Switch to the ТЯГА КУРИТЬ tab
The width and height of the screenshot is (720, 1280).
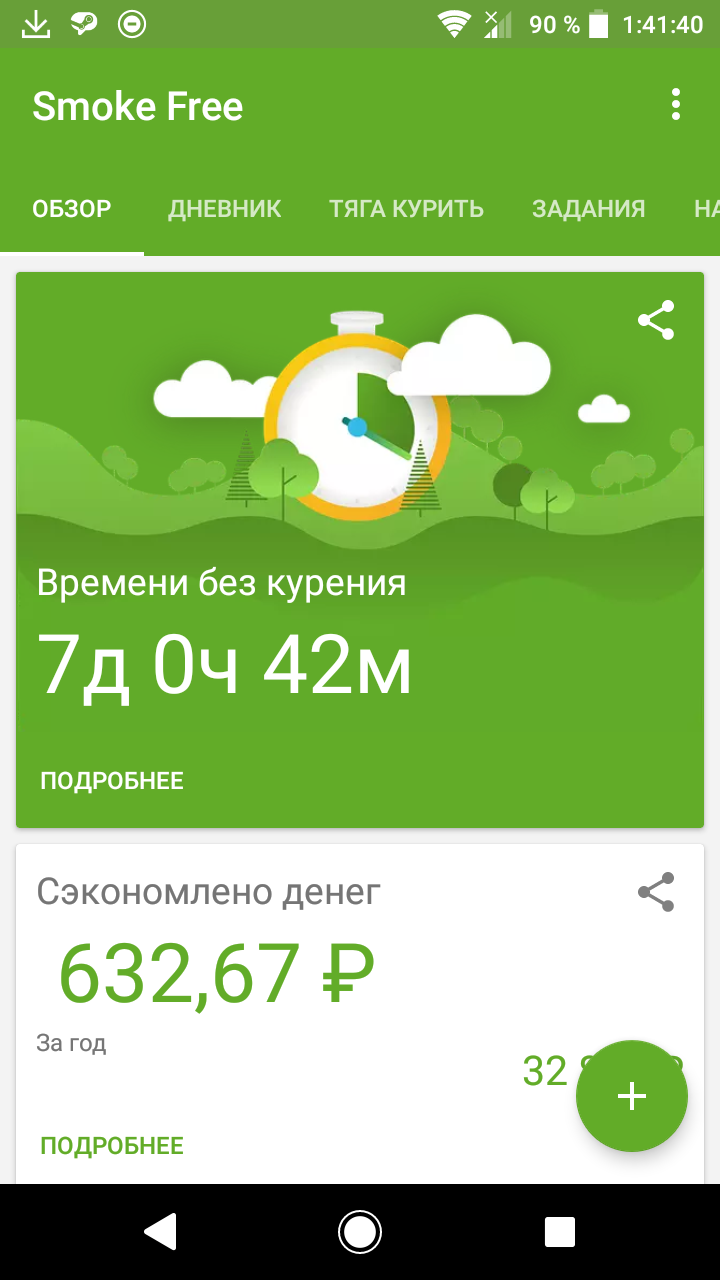pyautogui.click(x=406, y=209)
